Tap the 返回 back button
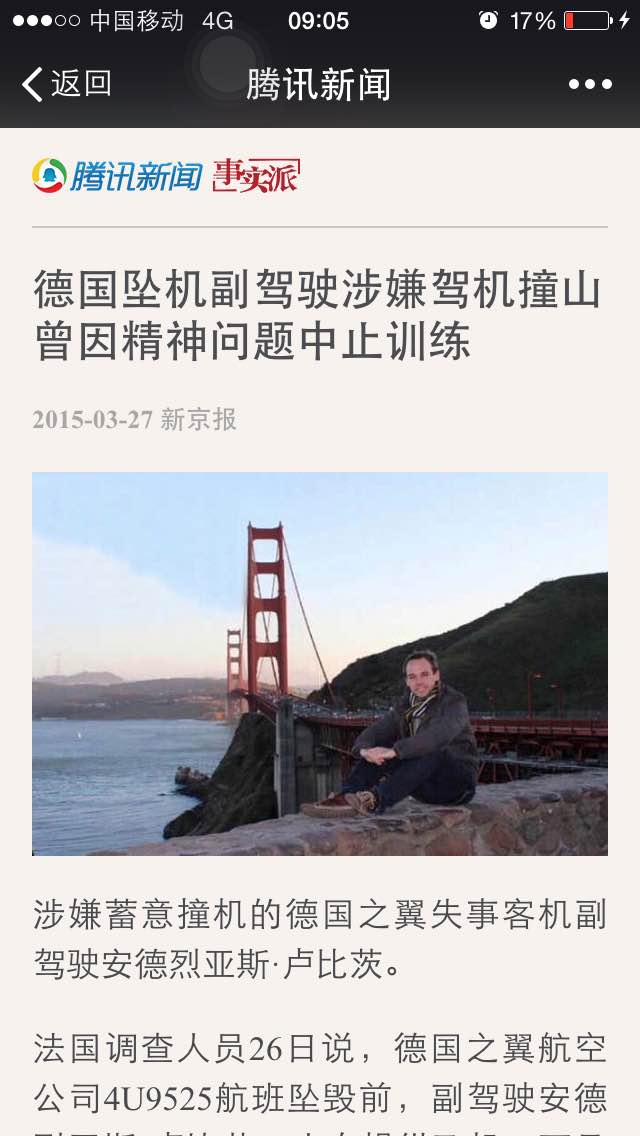The height and width of the screenshot is (1136, 640). (x=67, y=84)
